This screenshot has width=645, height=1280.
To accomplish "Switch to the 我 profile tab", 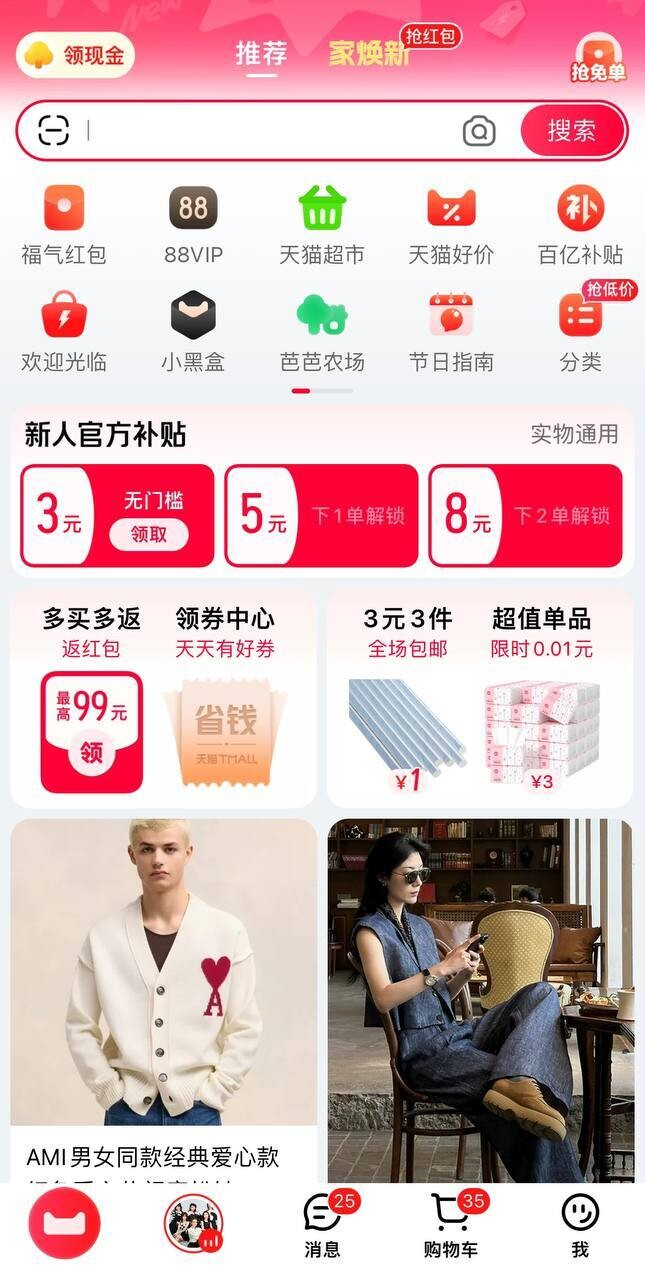I will [580, 1226].
